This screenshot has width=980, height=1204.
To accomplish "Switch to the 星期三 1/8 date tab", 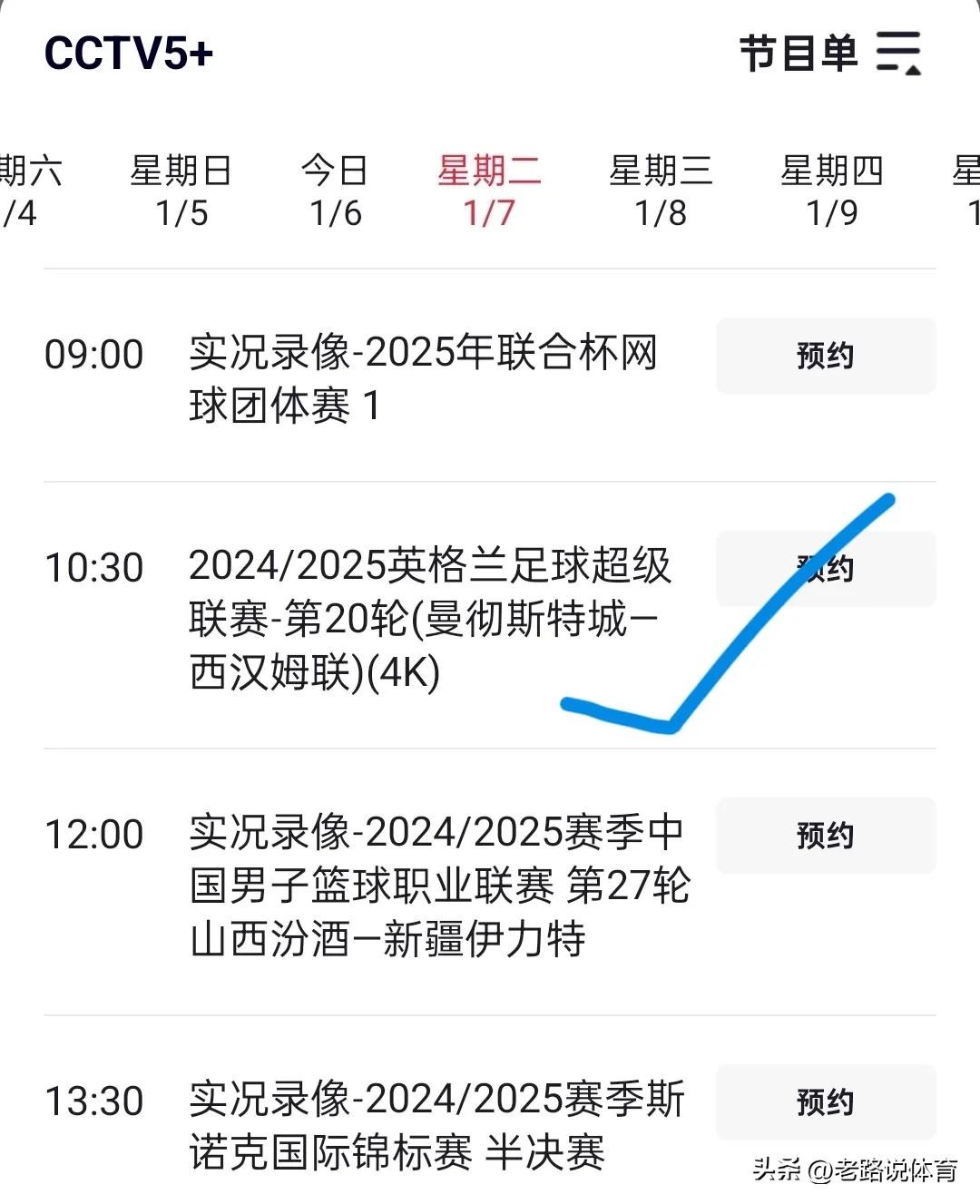I will click(660, 191).
